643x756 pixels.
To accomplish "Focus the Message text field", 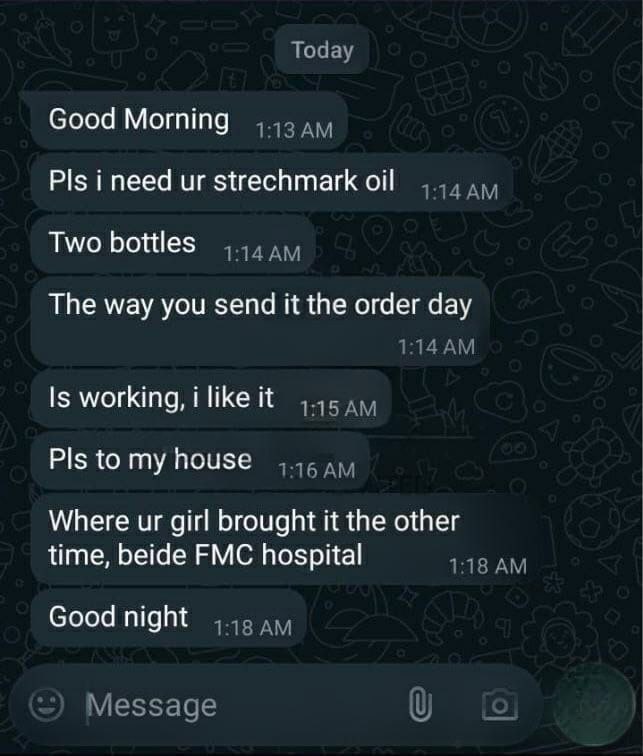I will (230, 705).
